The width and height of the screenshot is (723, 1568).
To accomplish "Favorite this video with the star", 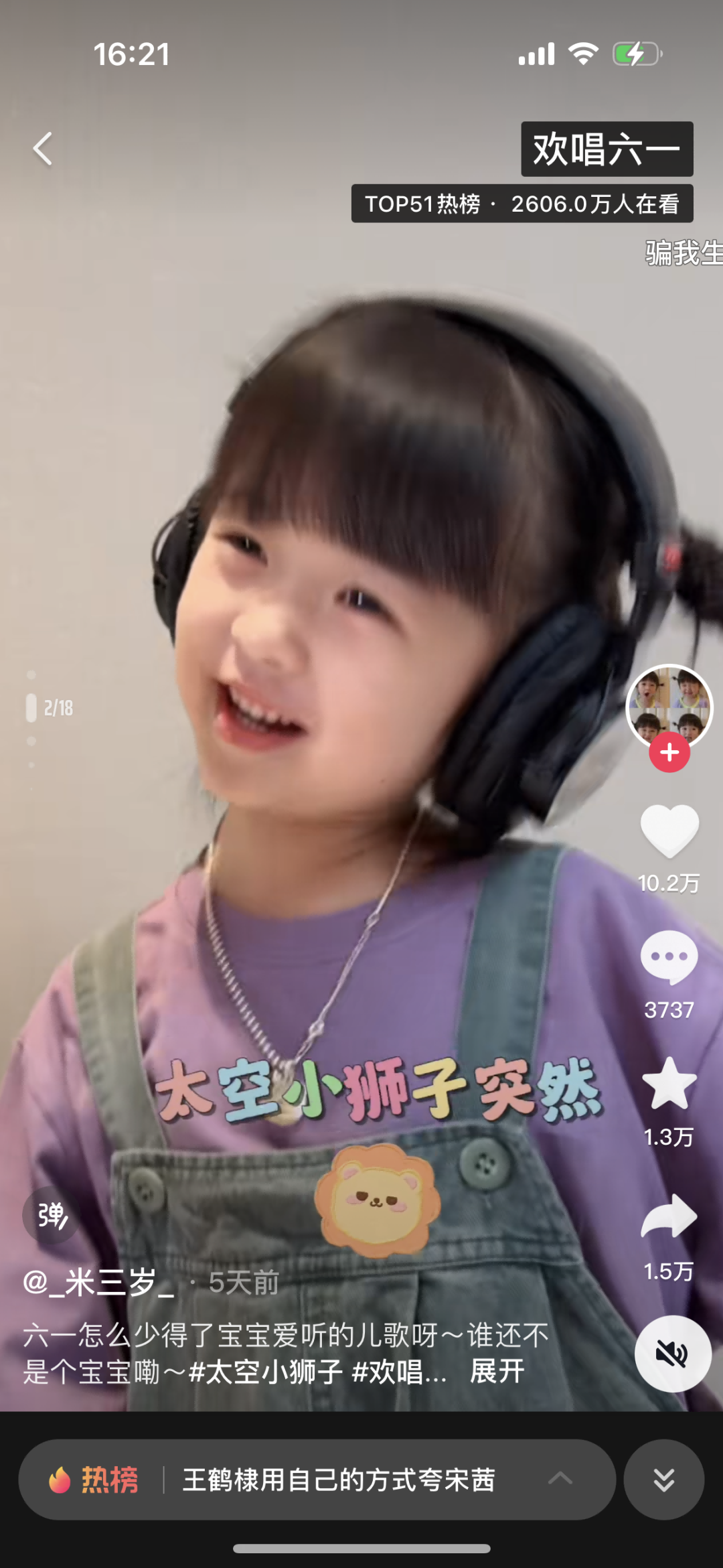I will coord(669,1084).
